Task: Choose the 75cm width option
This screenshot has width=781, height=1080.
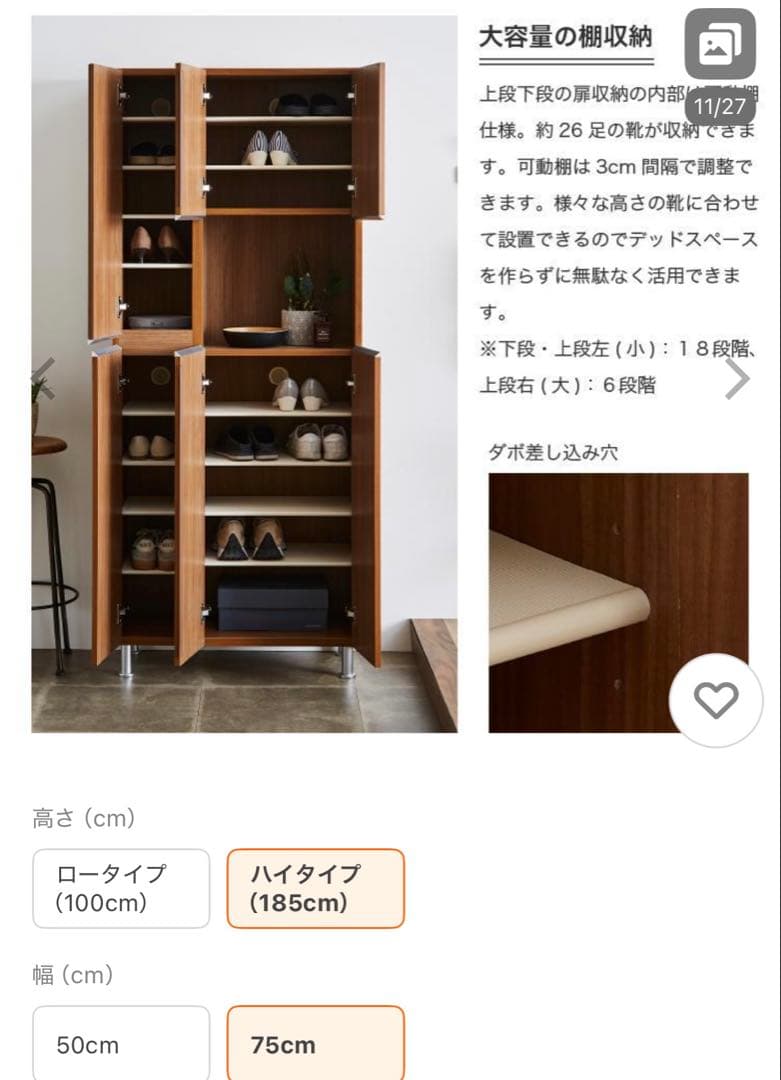Action: tap(315, 1043)
